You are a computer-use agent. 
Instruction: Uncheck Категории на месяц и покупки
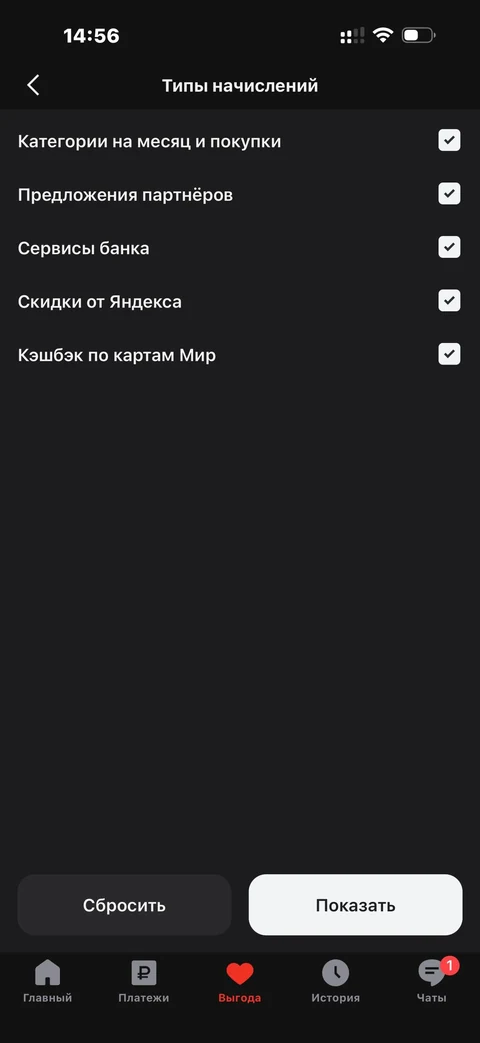[x=449, y=140]
